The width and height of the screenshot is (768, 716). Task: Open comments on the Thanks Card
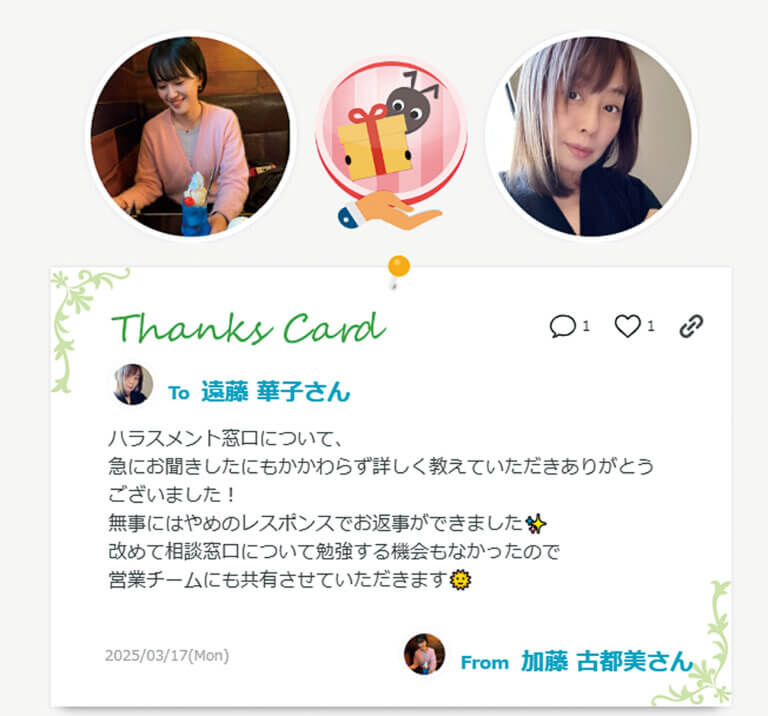pos(563,326)
